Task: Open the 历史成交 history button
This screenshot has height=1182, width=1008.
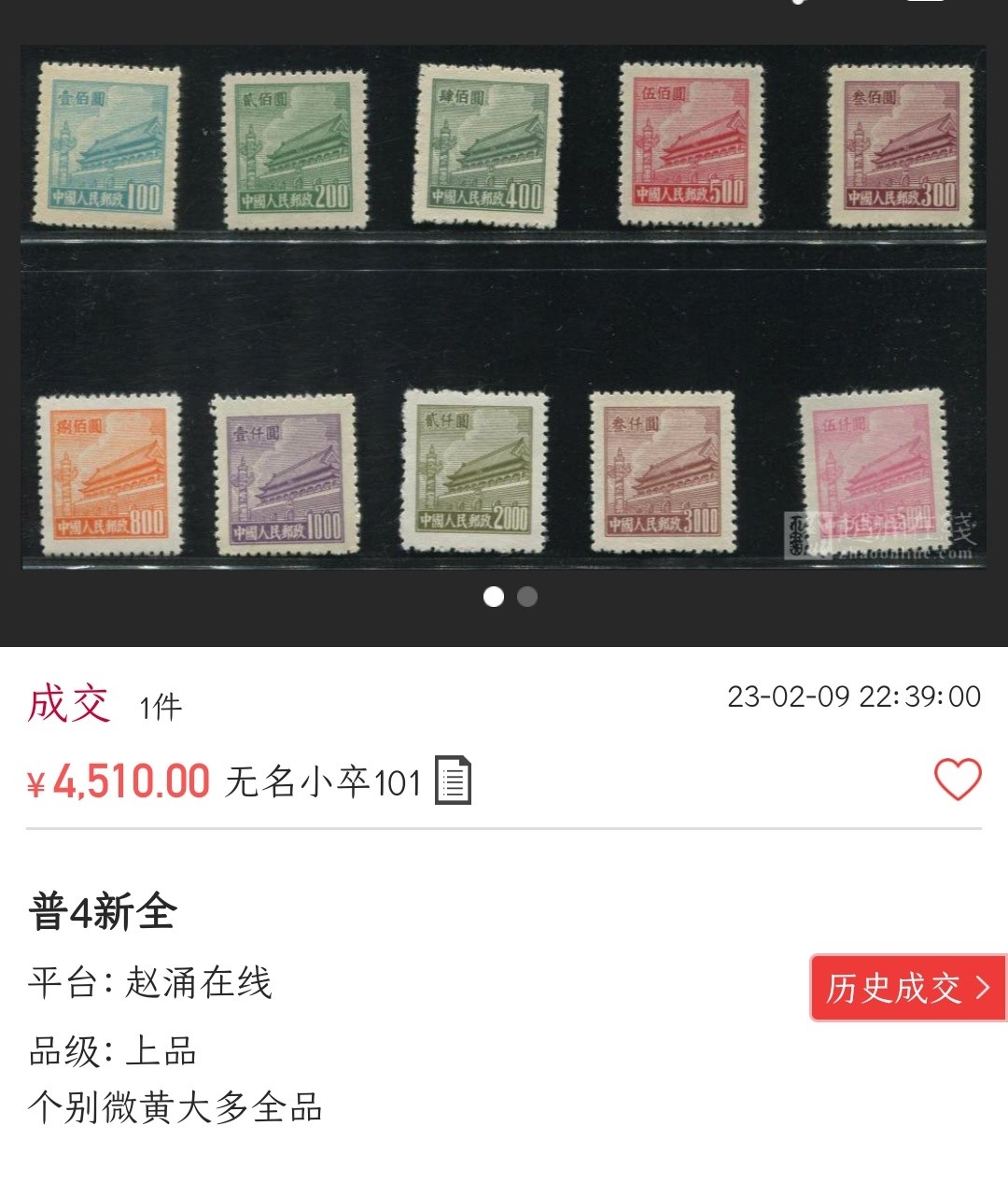Action: tap(907, 988)
